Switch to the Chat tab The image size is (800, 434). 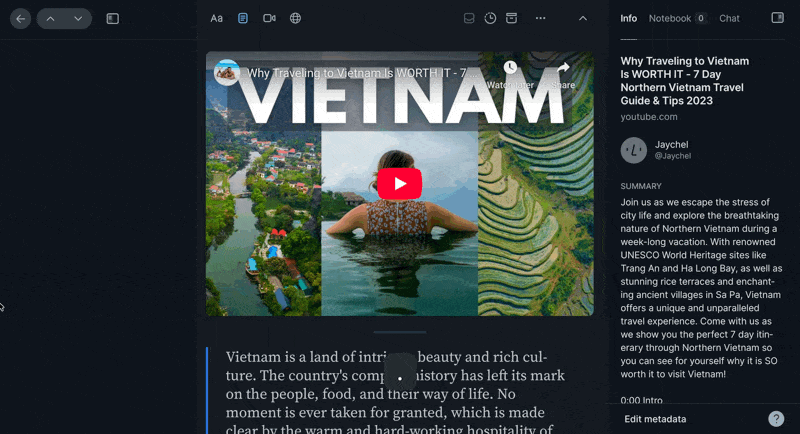click(x=729, y=19)
